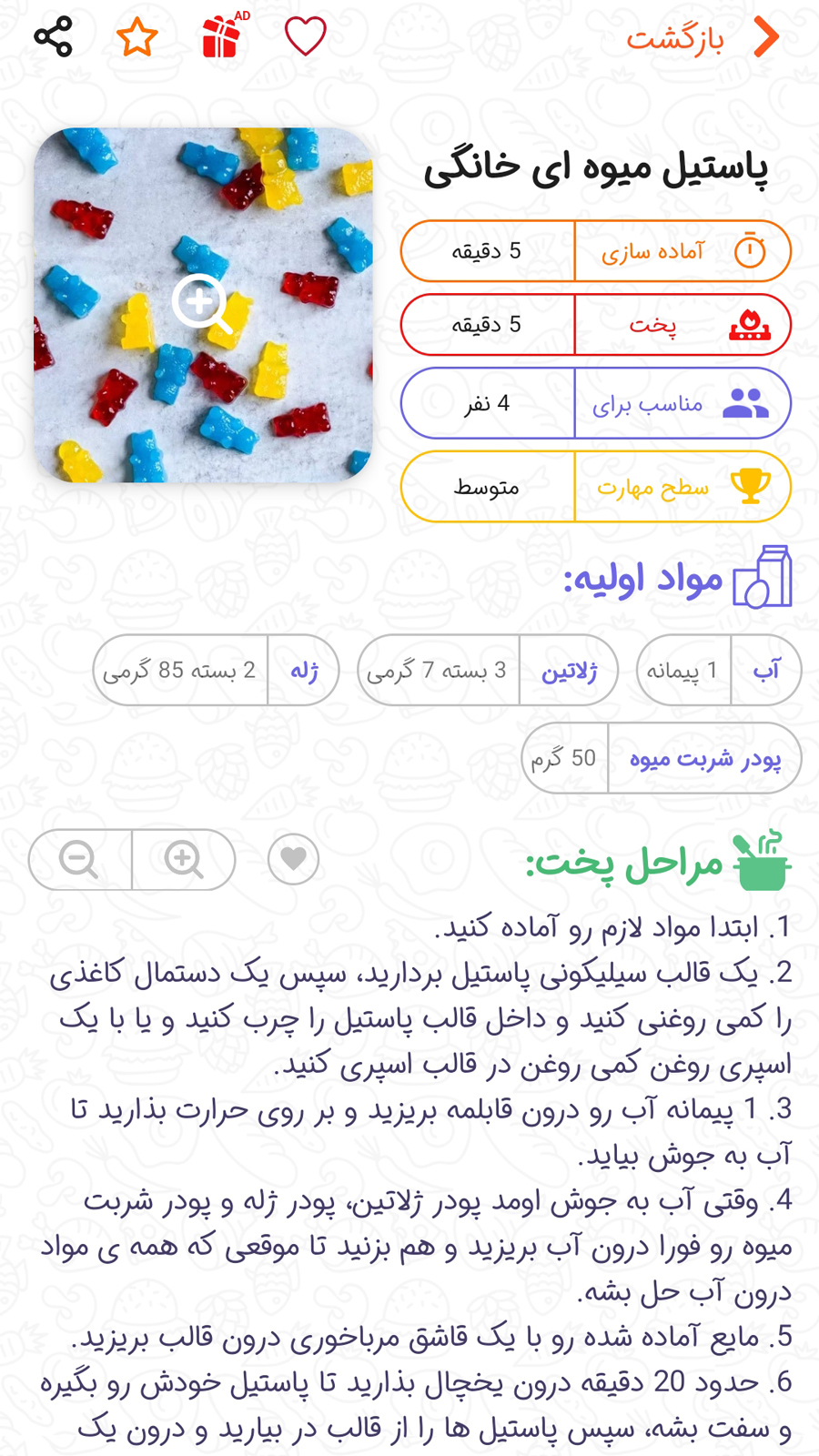Tap the share icon at top left
The image size is (819, 1456).
[54, 36]
